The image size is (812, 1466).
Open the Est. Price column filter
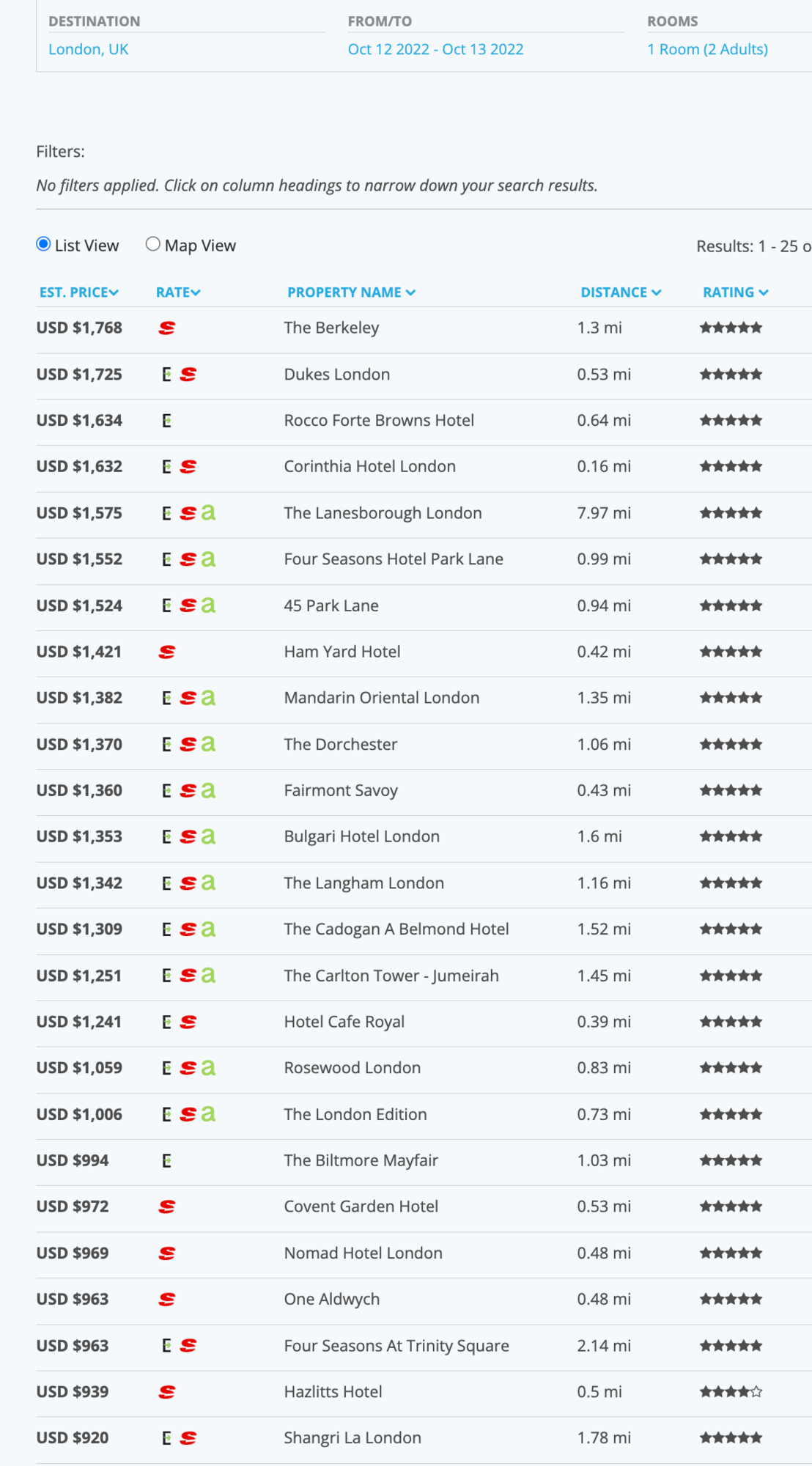(x=78, y=292)
